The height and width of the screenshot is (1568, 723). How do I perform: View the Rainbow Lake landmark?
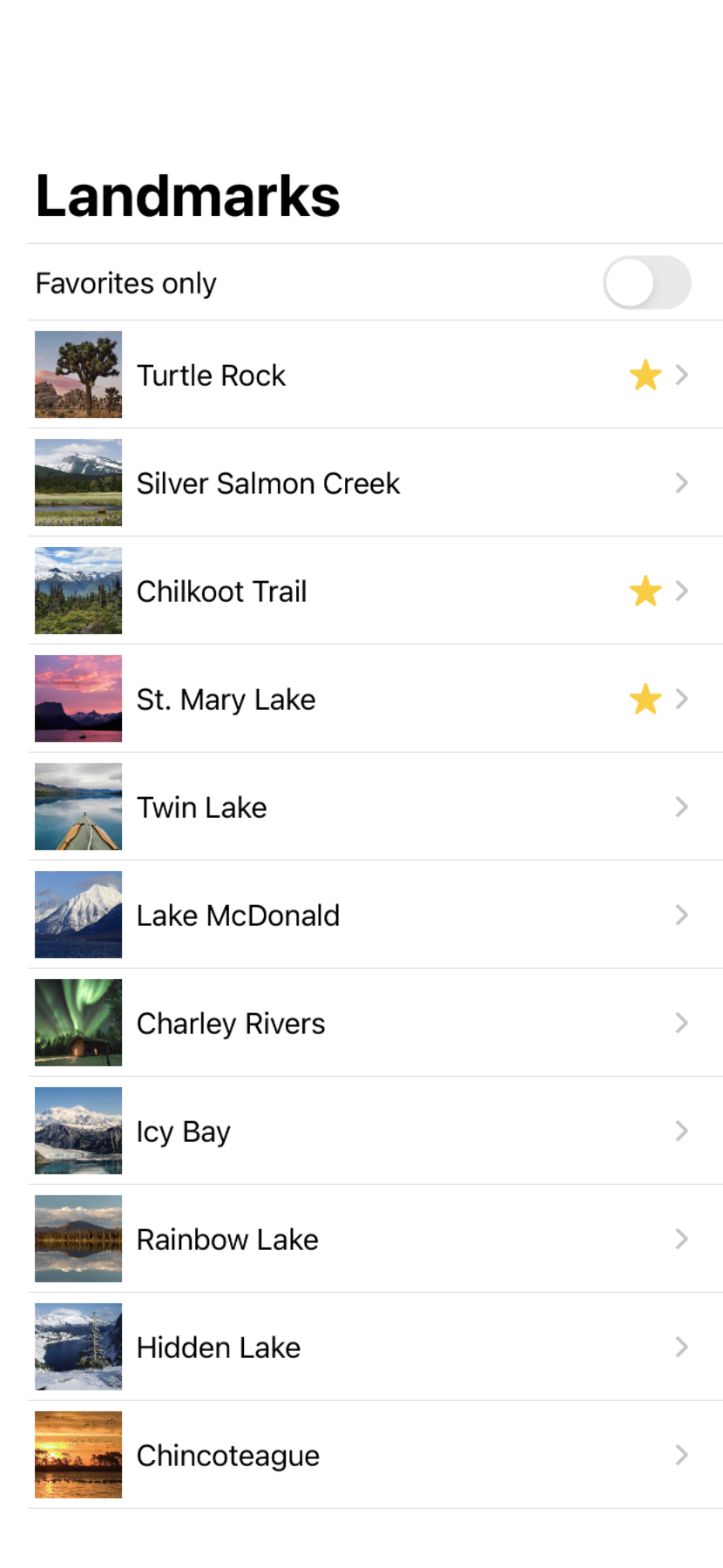(x=375, y=1239)
